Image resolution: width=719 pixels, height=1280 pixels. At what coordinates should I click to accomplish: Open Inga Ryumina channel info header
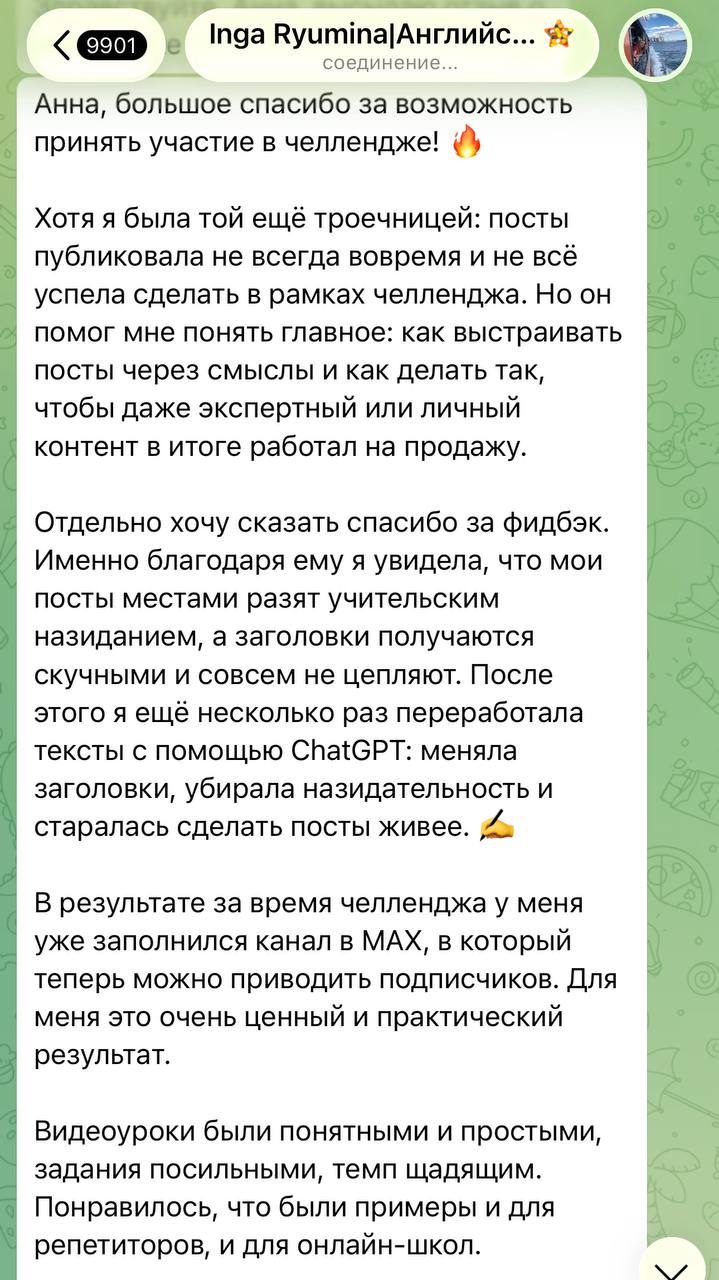pos(392,46)
